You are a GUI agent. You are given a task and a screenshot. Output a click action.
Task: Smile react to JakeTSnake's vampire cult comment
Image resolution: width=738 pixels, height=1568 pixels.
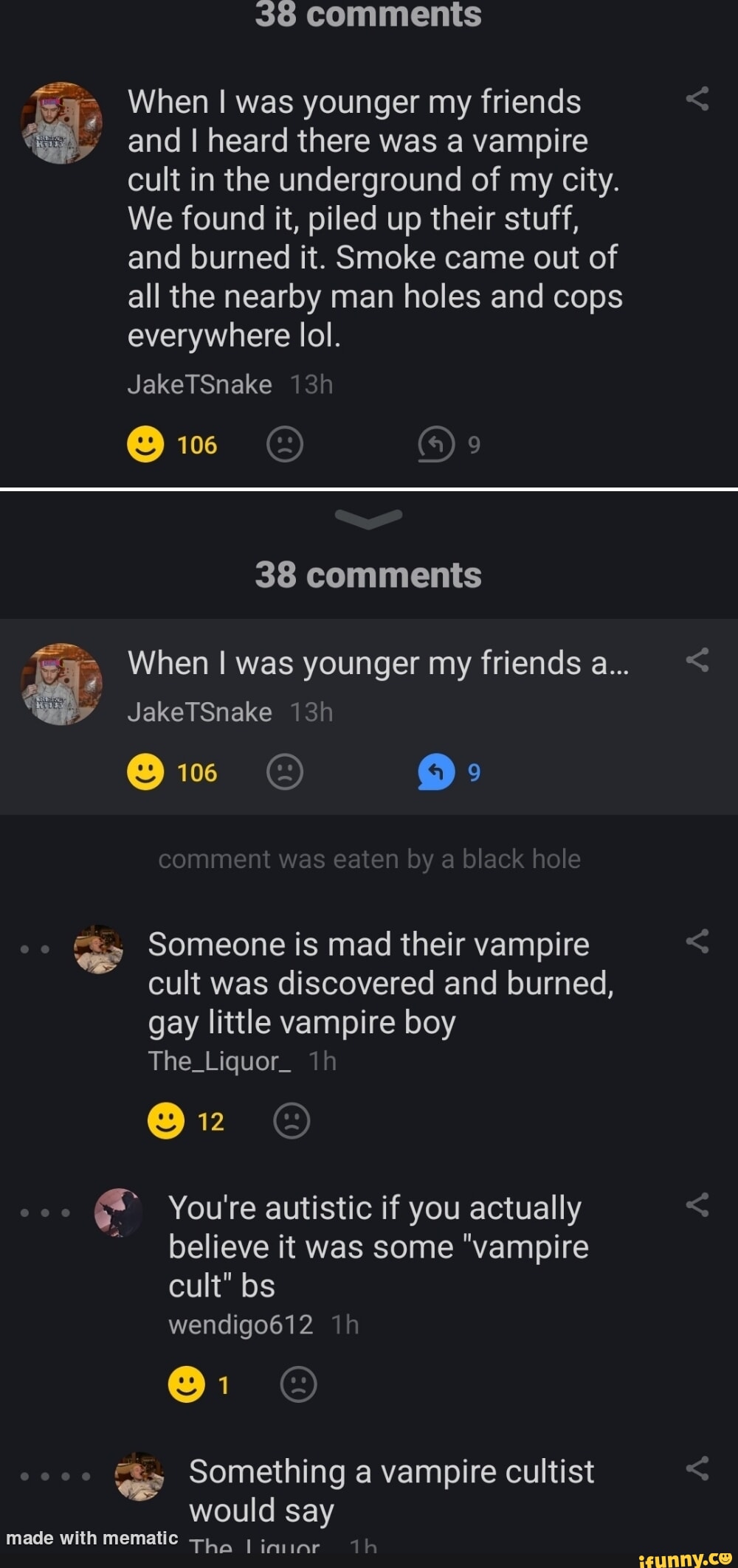point(146,445)
